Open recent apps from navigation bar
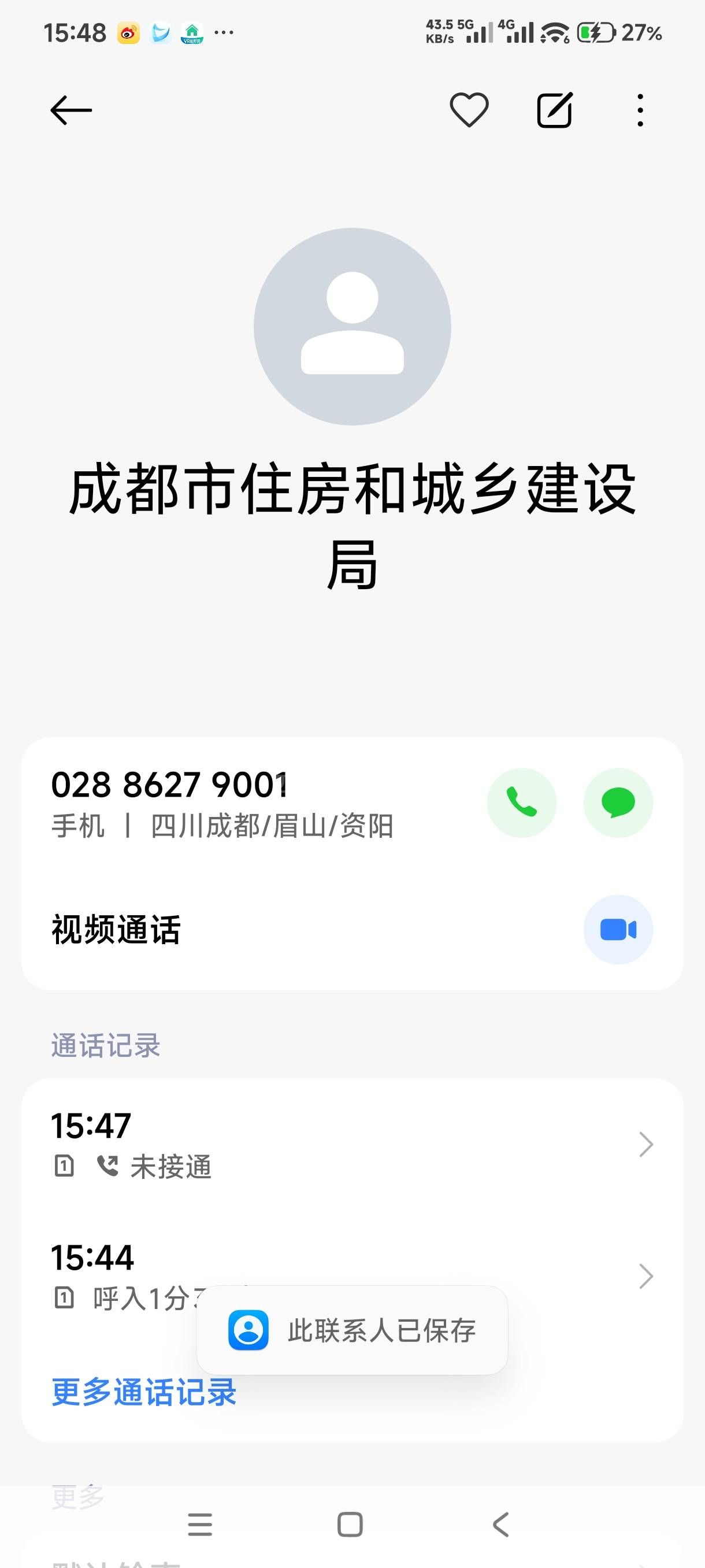The width and height of the screenshot is (705, 1568). tap(200, 1524)
